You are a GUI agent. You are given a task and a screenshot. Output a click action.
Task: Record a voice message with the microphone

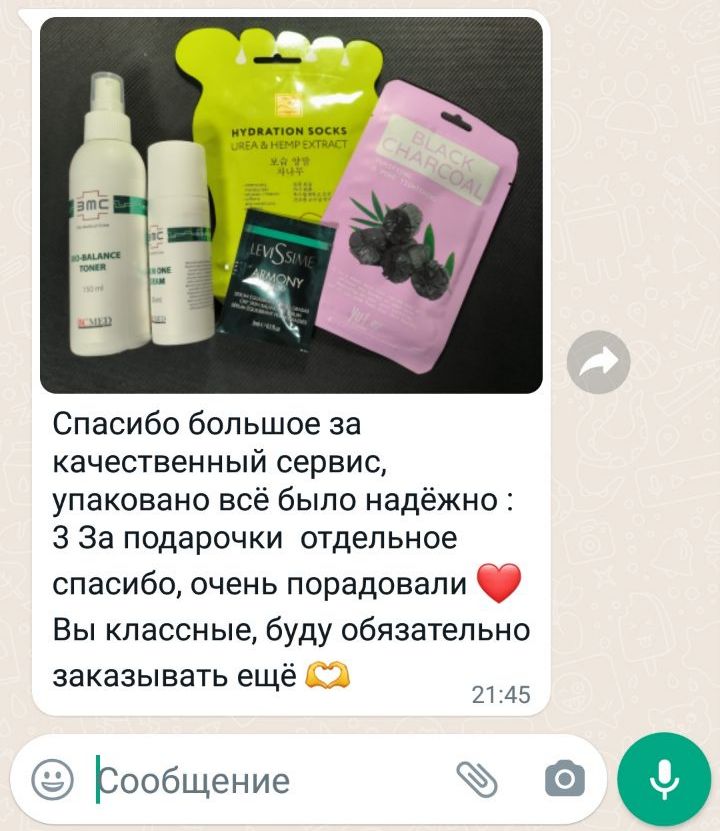664,779
